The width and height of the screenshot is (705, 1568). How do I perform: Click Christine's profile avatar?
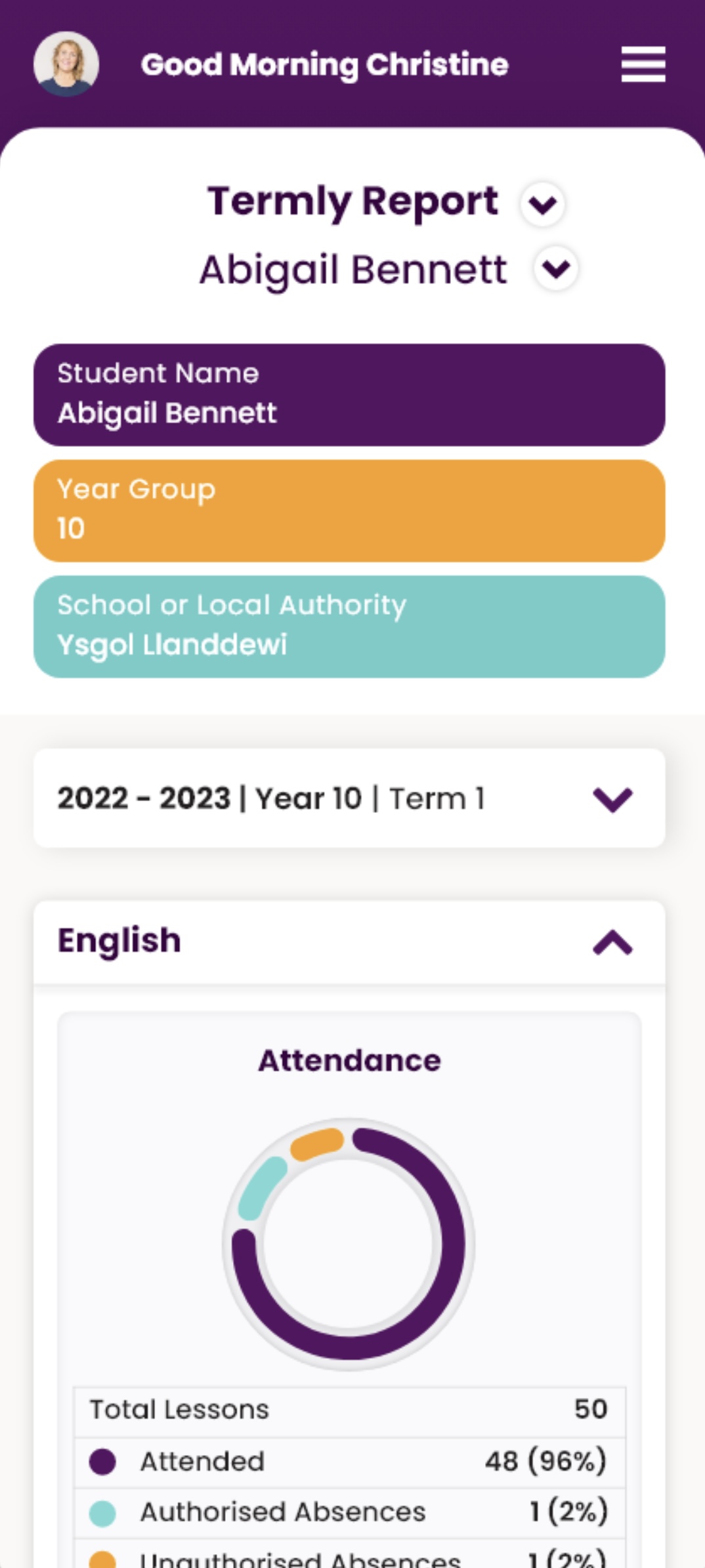[66, 64]
